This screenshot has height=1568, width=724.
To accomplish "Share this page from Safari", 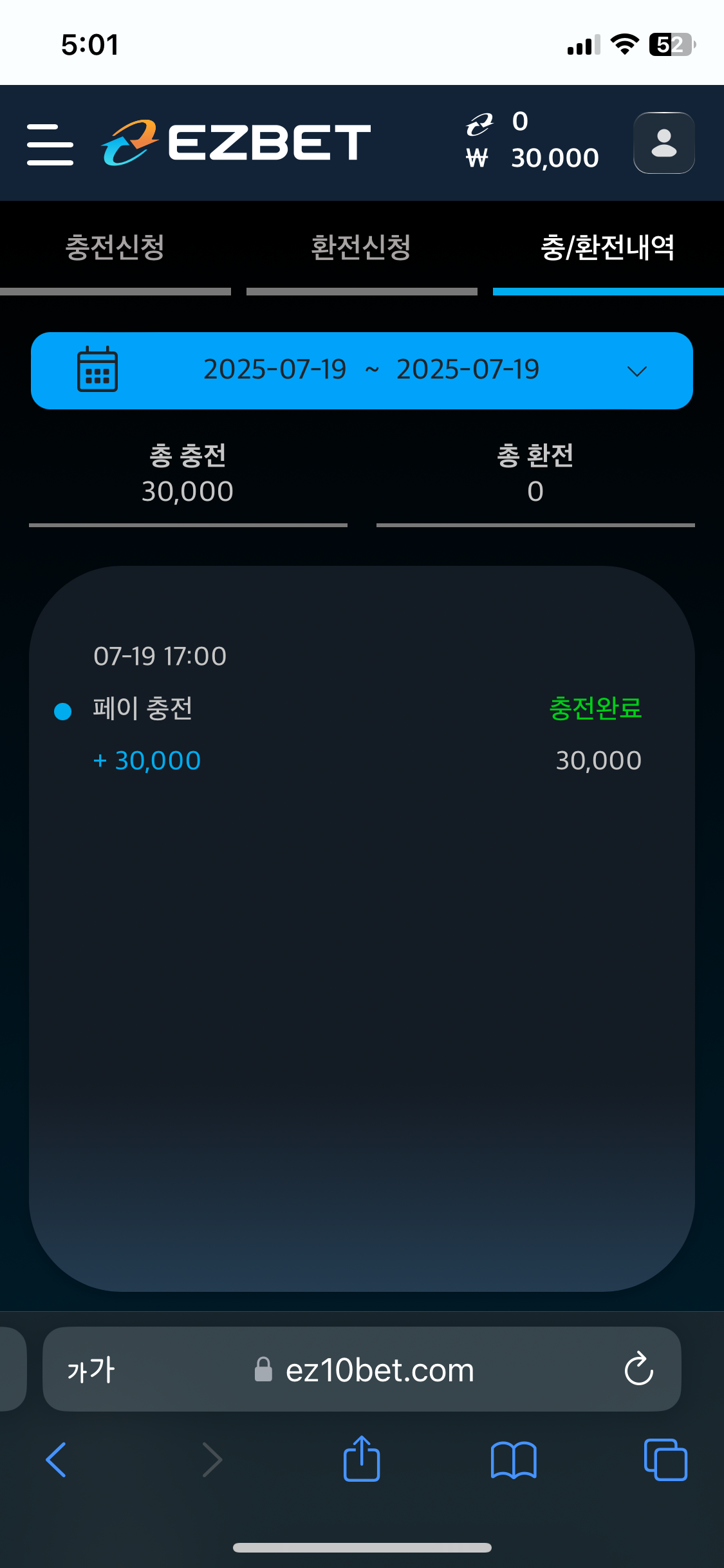I will point(362,1459).
